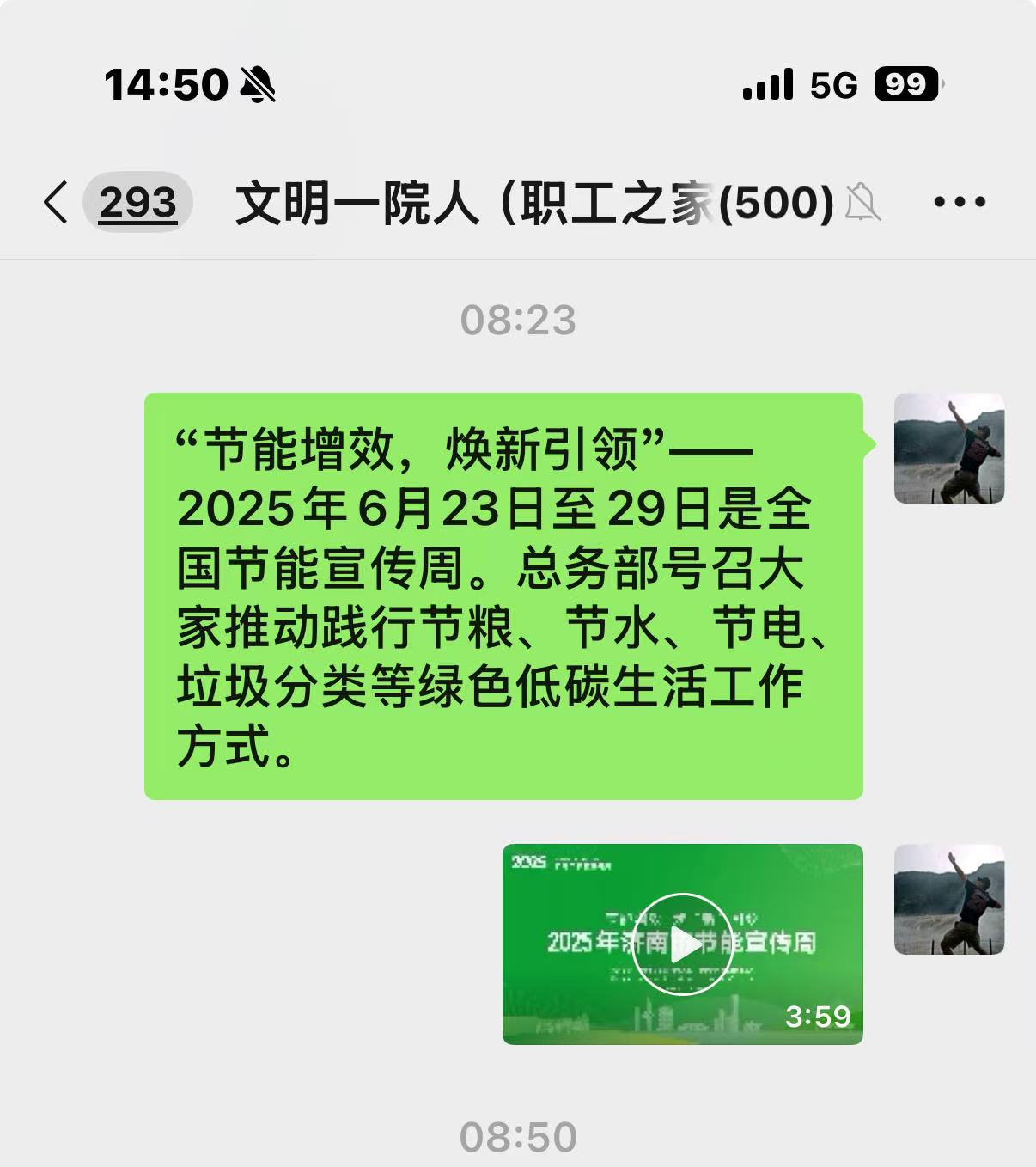
Task: Open sender's avatar beside the text message
Action: (949, 449)
